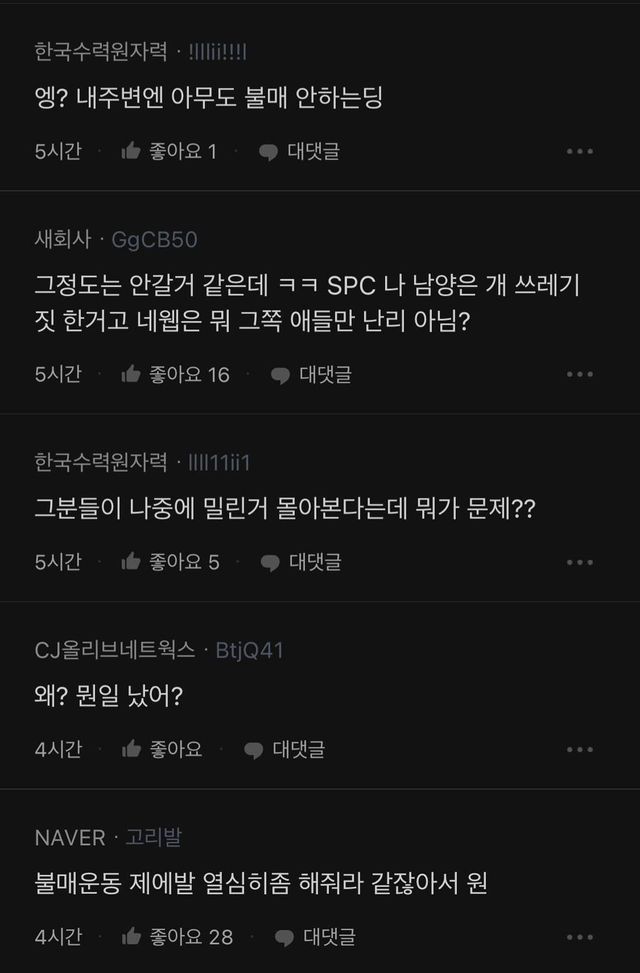640x973 pixels.
Task: Like the NAVER user 고리발's comment
Action: (176, 937)
